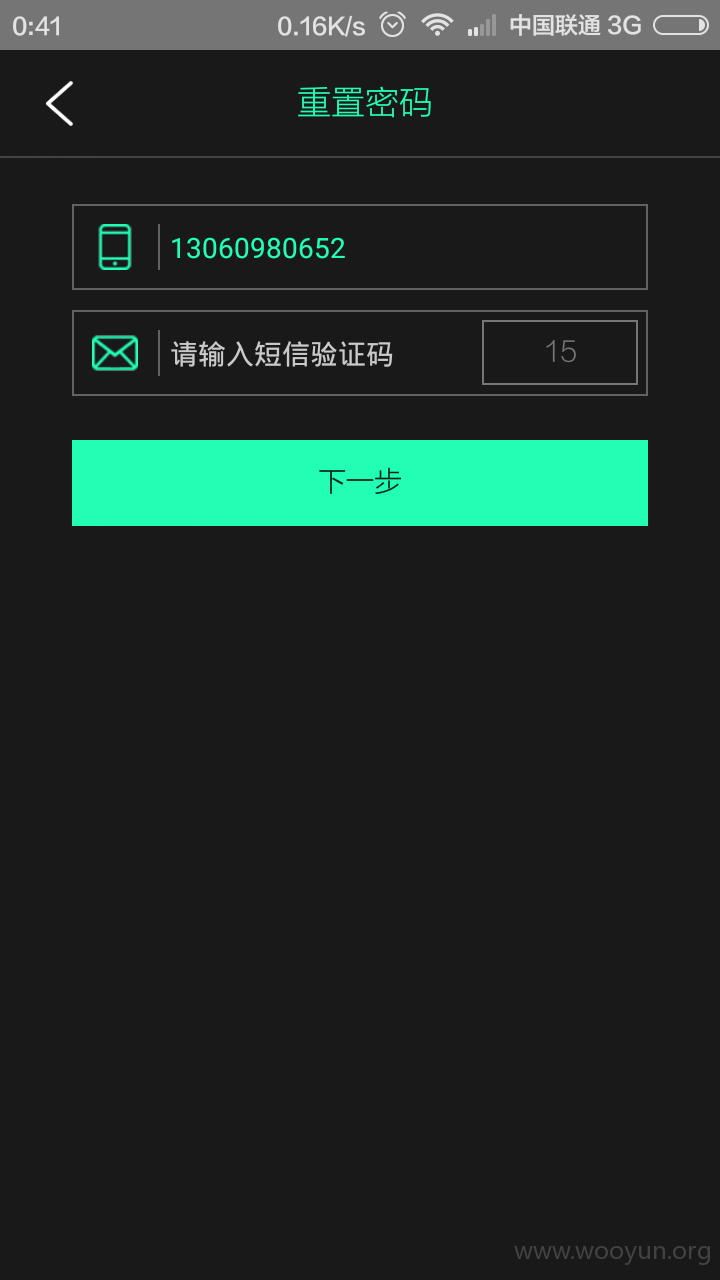Tap the SMS verification code field
Viewport: 720px width, 1280px height.
point(322,354)
